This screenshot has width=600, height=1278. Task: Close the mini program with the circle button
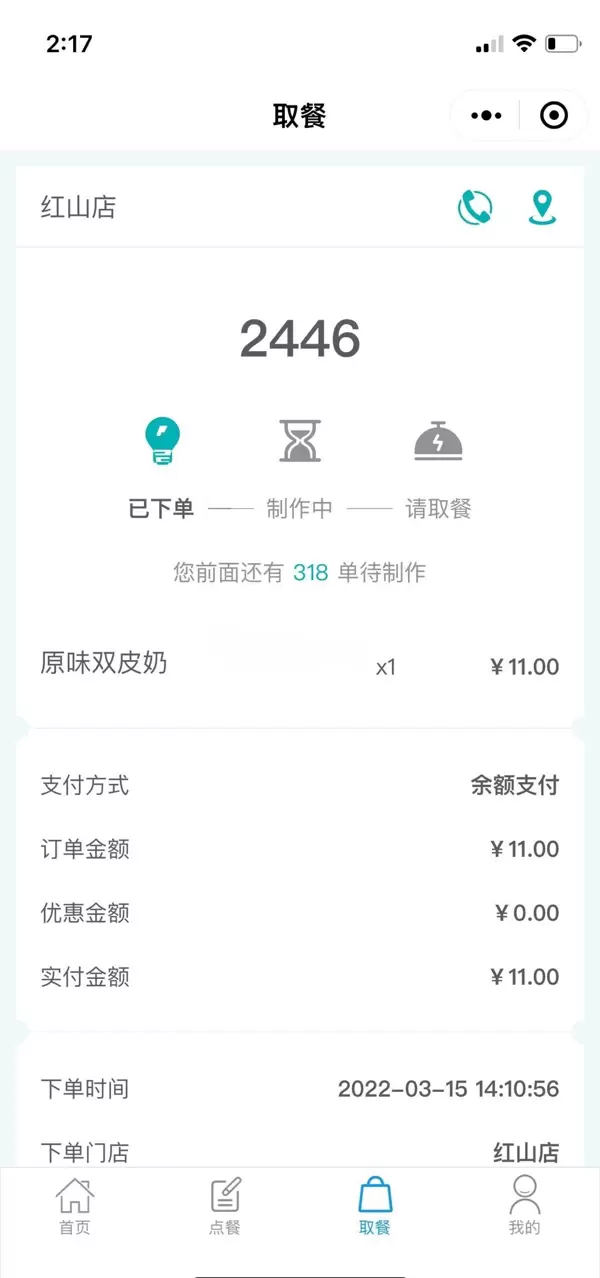(553, 116)
